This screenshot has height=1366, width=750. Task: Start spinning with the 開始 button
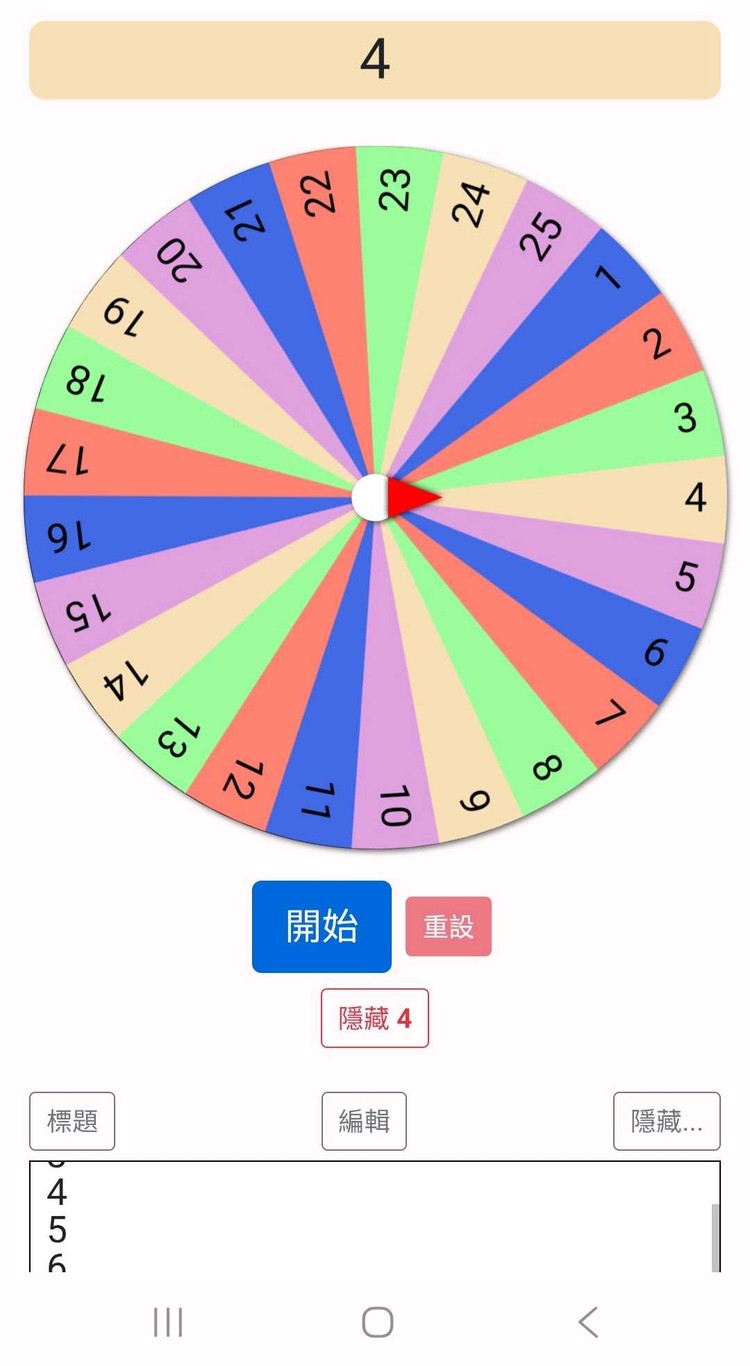pyautogui.click(x=321, y=926)
